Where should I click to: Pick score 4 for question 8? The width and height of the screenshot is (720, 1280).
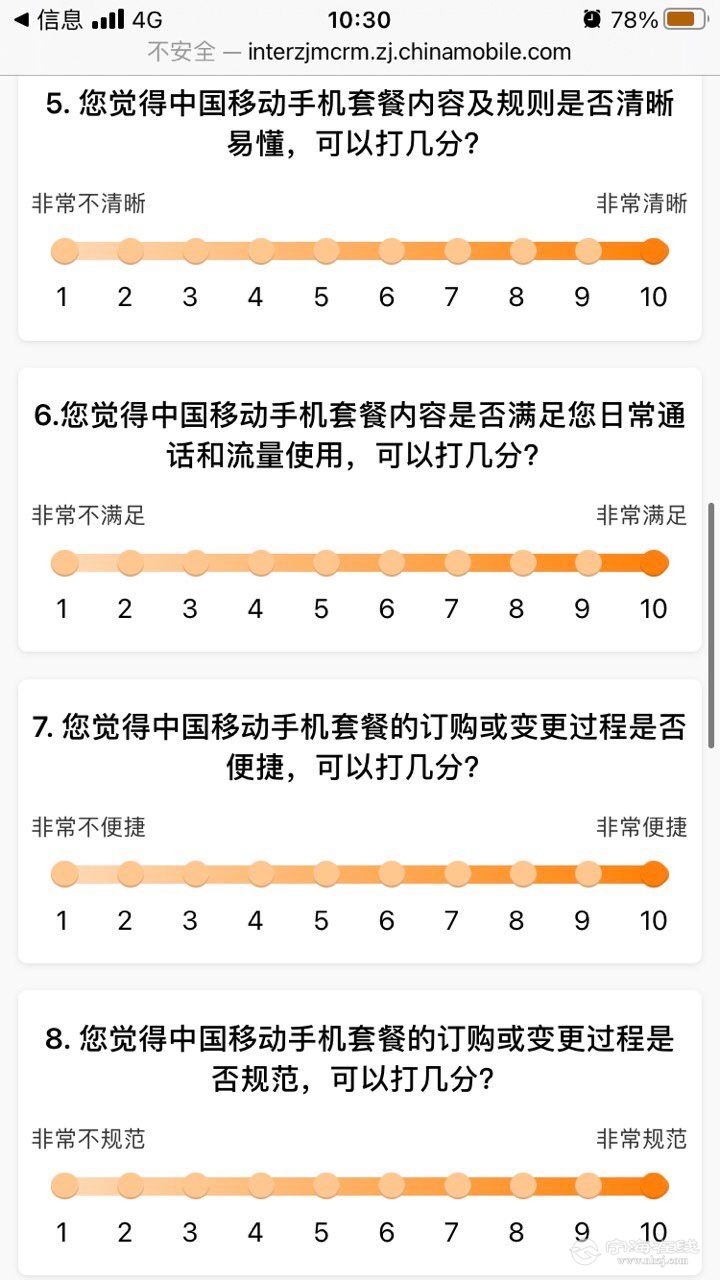(x=261, y=1187)
